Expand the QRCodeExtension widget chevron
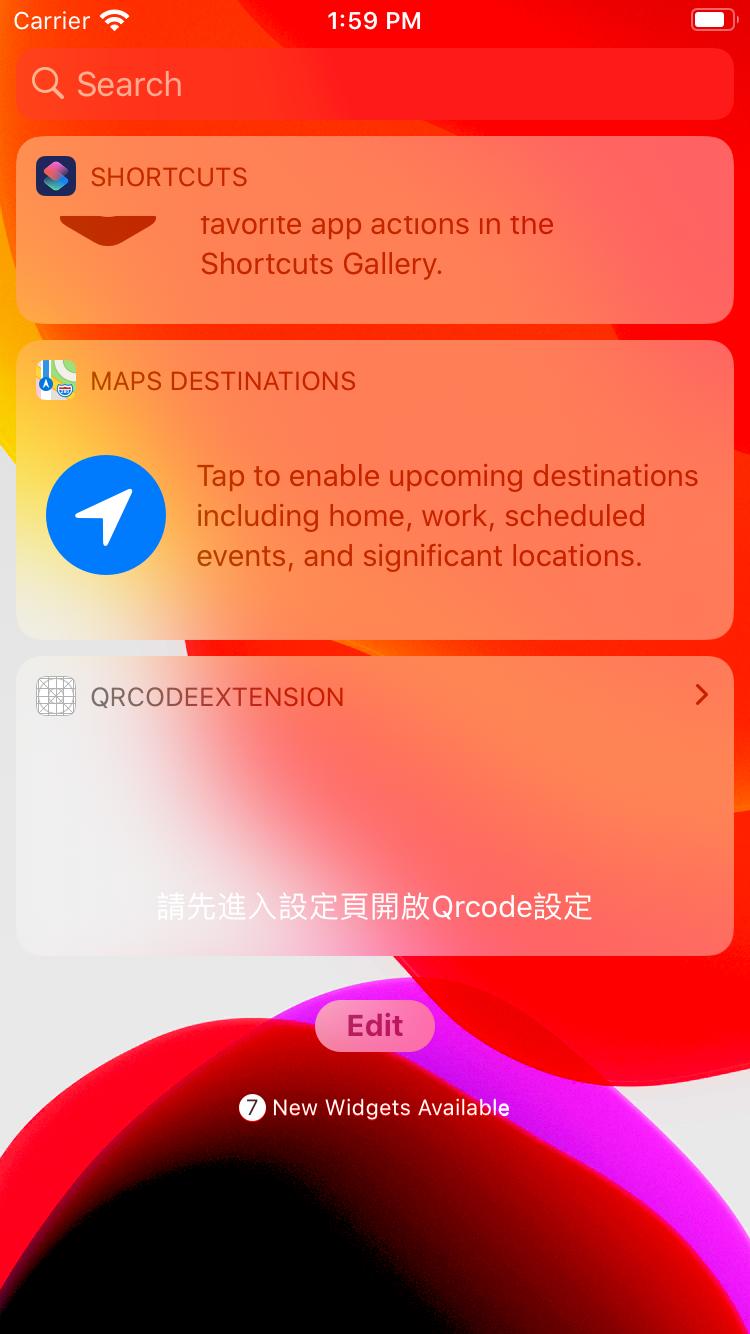750x1334 pixels. pyautogui.click(x=701, y=695)
